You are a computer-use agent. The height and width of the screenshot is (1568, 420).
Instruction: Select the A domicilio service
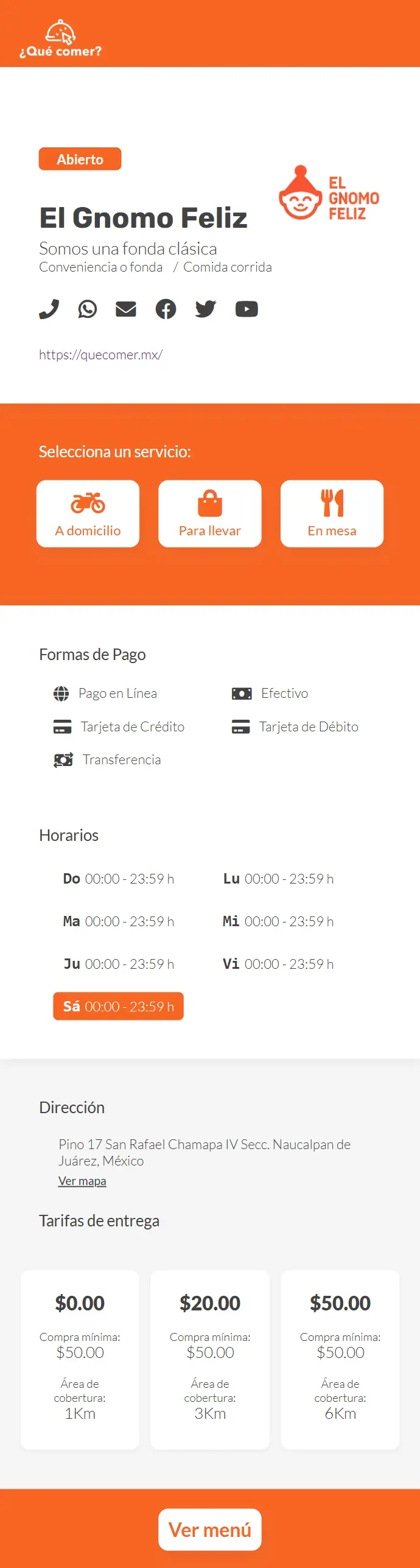pyautogui.click(x=88, y=513)
